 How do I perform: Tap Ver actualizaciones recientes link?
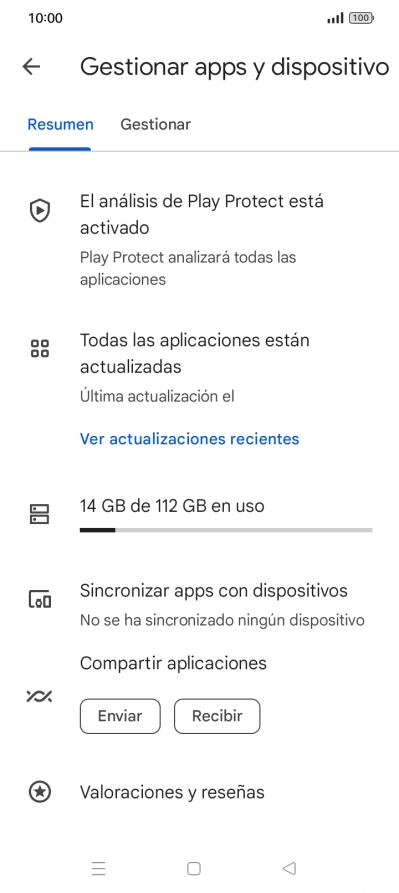(x=190, y=439)
